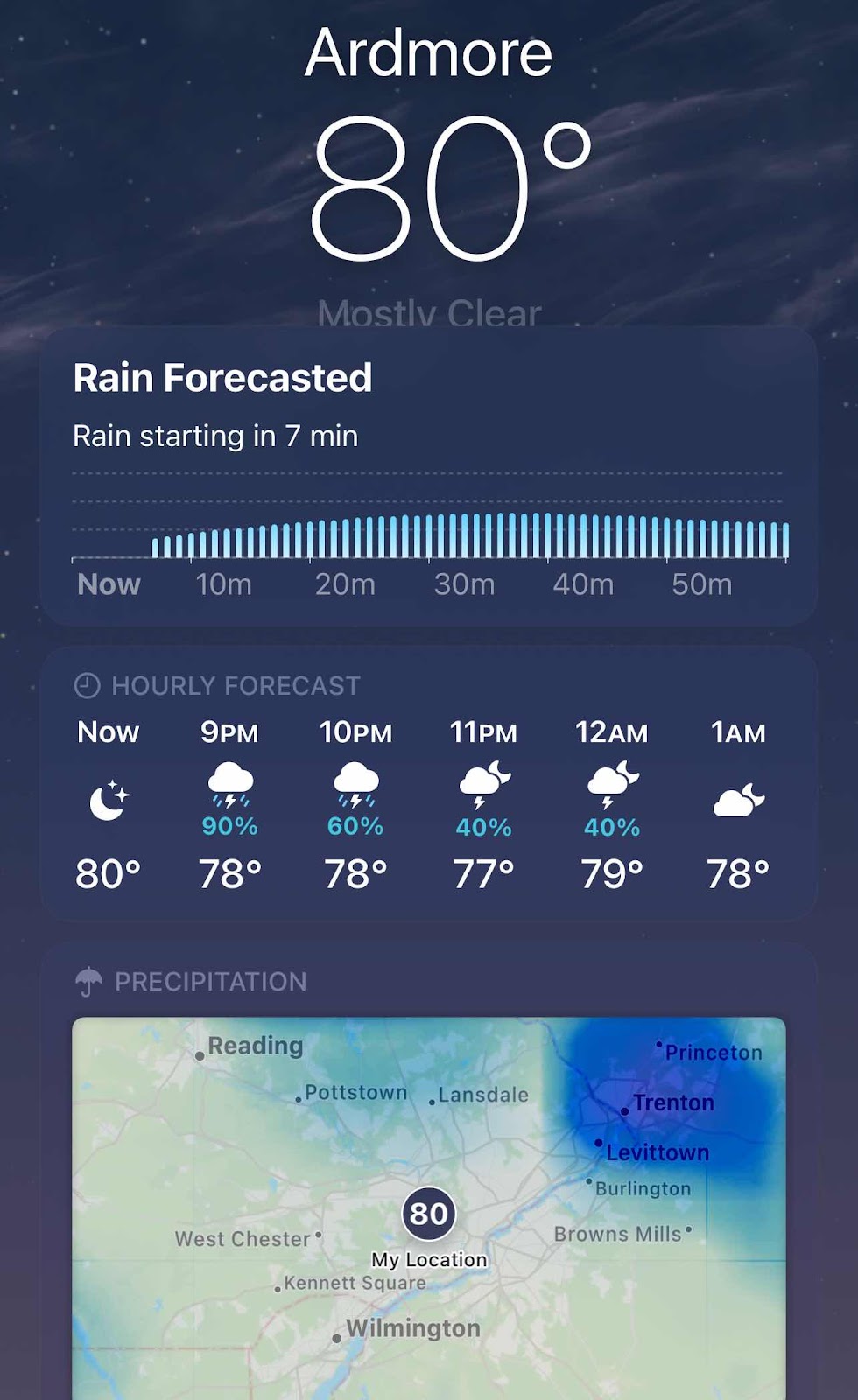The image size is (858, 1400).
Task: Open the Rain Forecasted next-hour card
Action: (428, 477)
